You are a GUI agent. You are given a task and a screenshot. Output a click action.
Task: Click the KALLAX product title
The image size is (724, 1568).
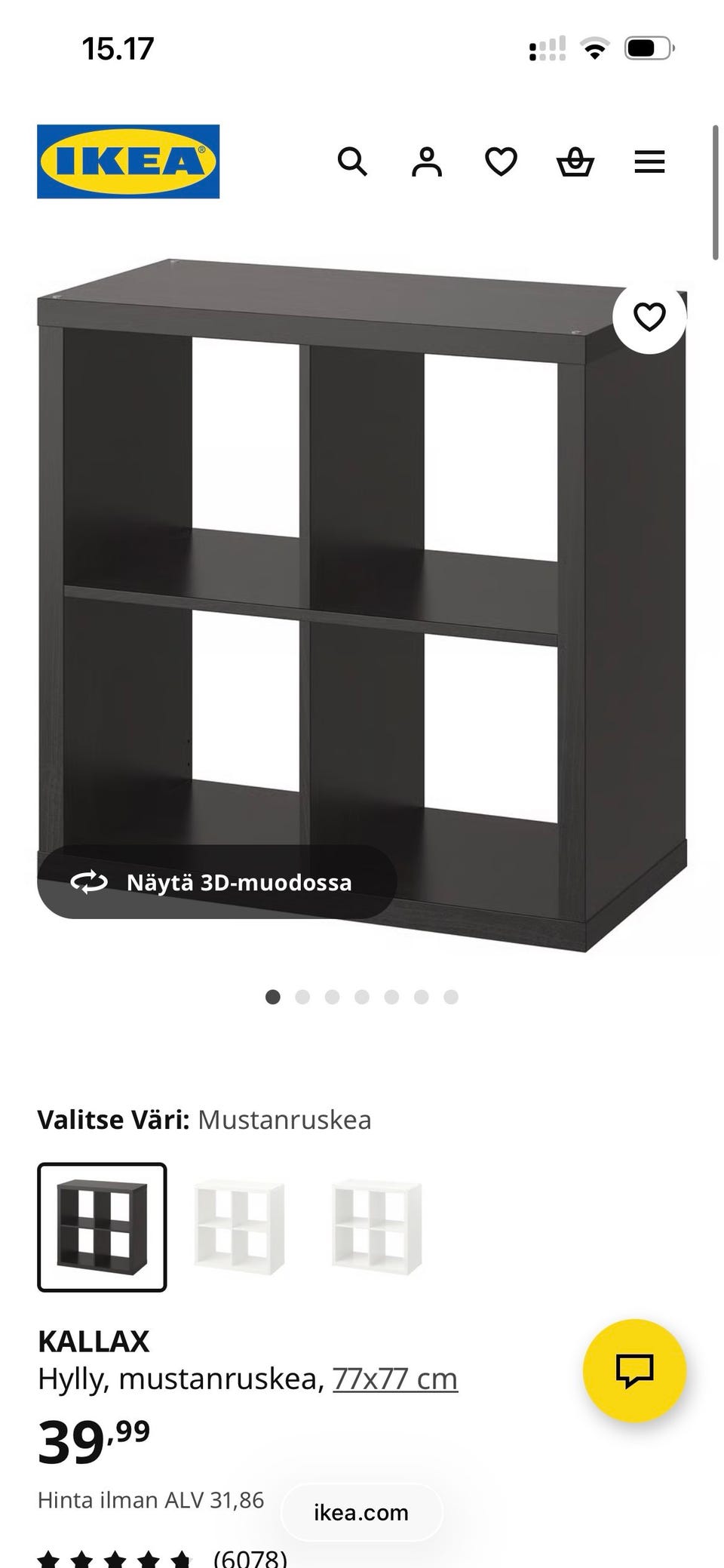[94, 1342]
